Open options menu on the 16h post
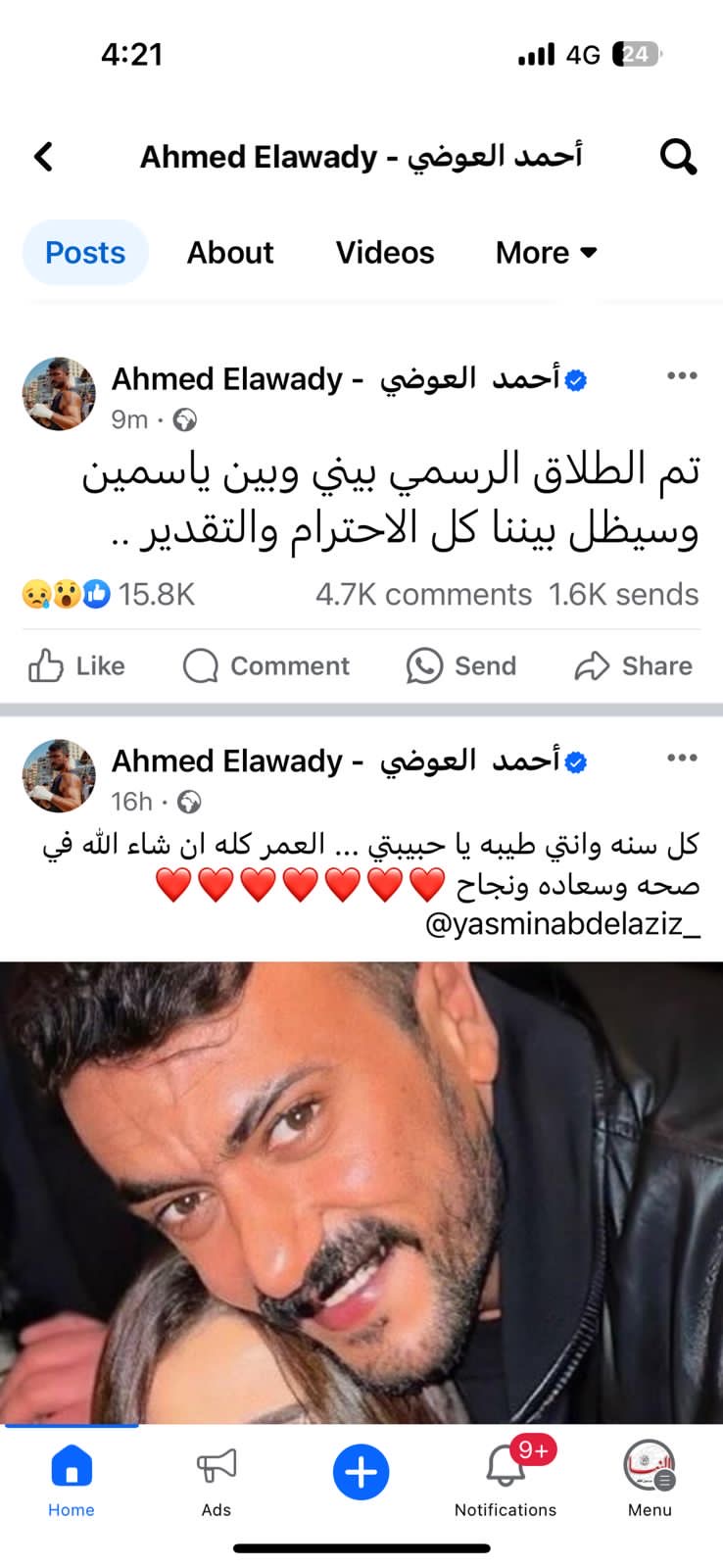Screen dimensions: 723x1568 point(681,759)
